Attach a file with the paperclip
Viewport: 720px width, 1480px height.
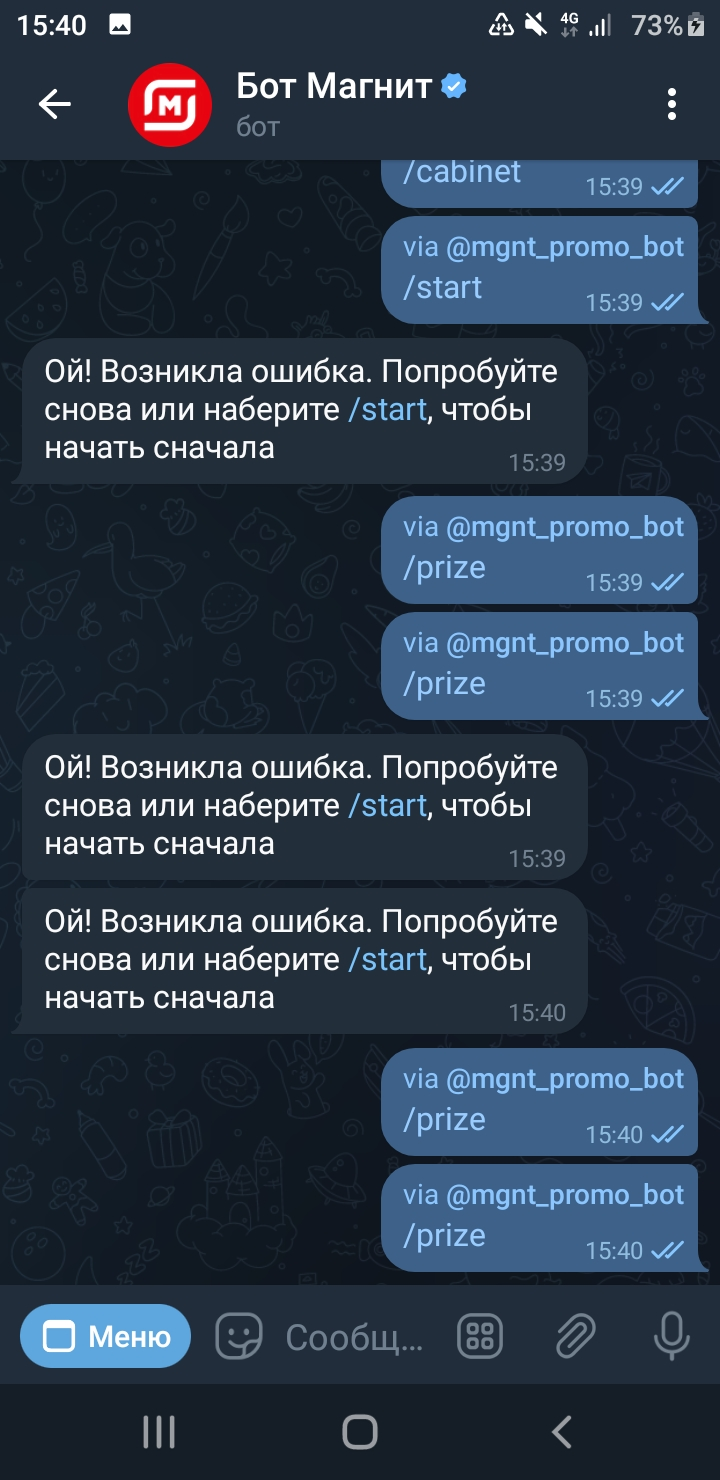[x=576, y=1336]
